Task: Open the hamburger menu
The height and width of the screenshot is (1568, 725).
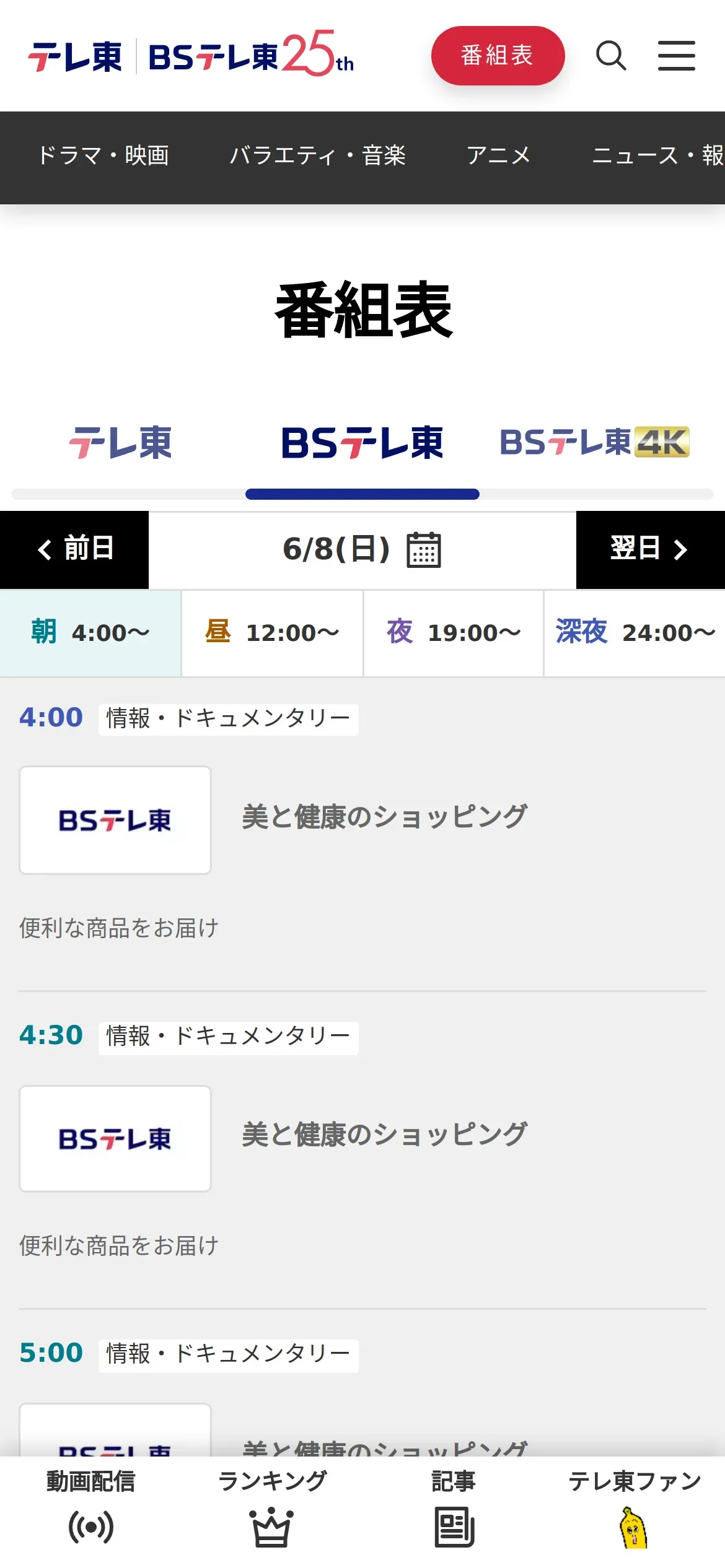Action: tap(676, 56)
